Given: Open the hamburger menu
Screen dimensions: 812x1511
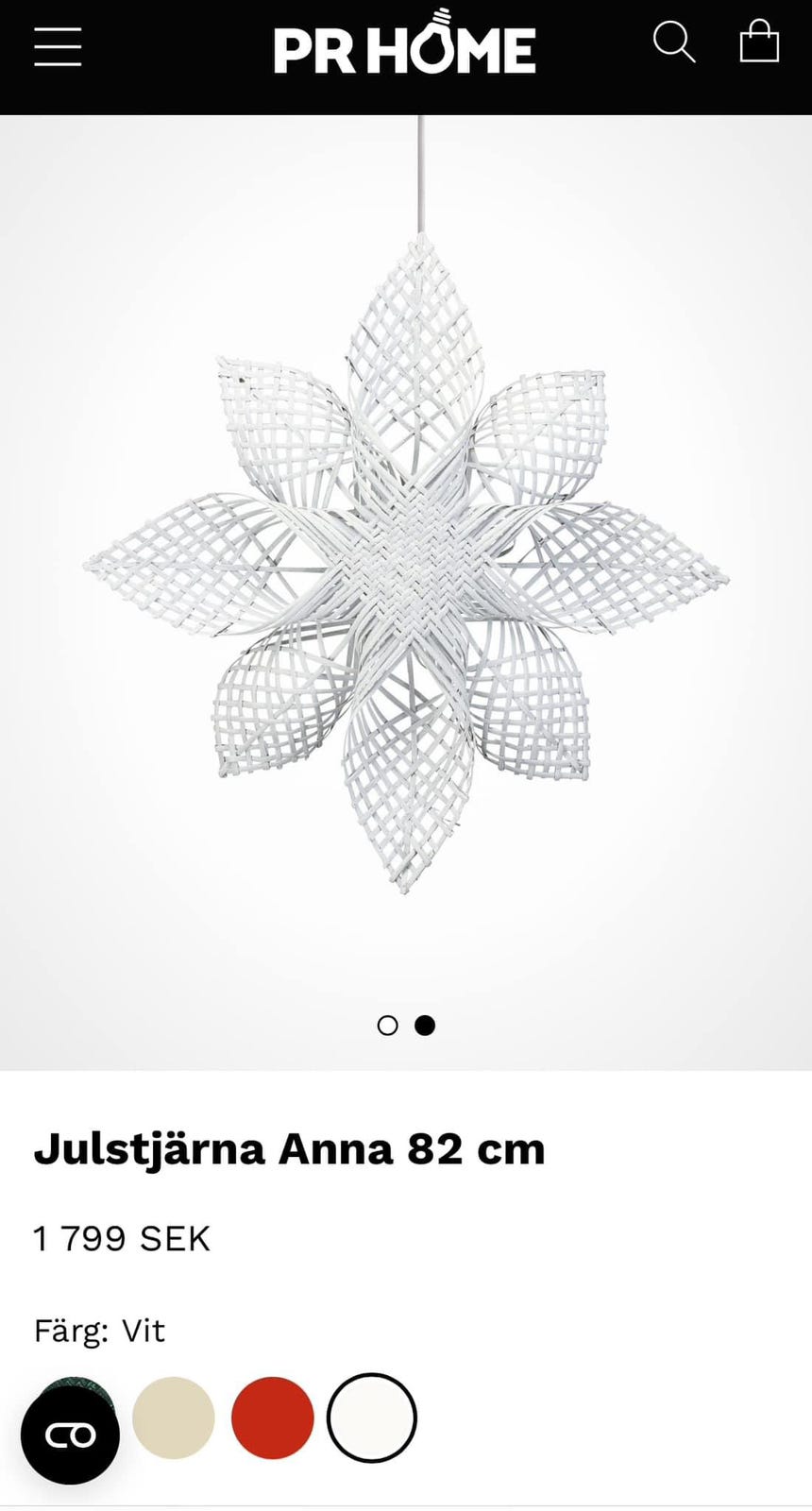Looking at the screenshot, I should pyautogui.click(x=58, y=46).
